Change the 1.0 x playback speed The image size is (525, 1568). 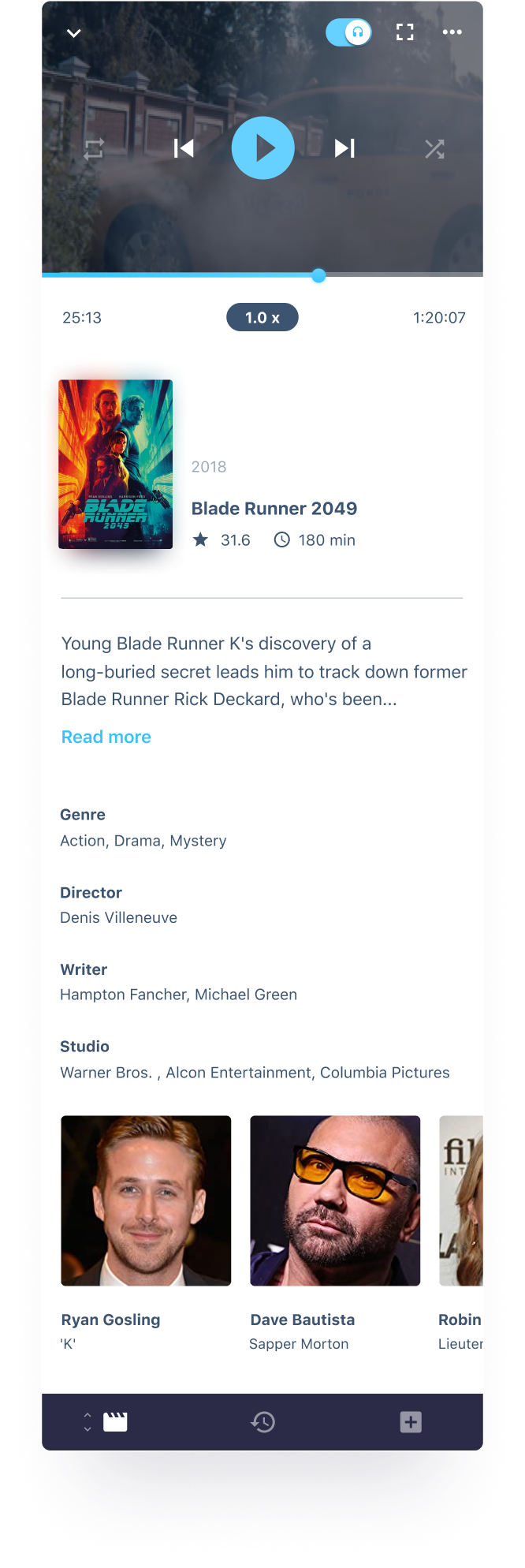click(x=262, y=318)
